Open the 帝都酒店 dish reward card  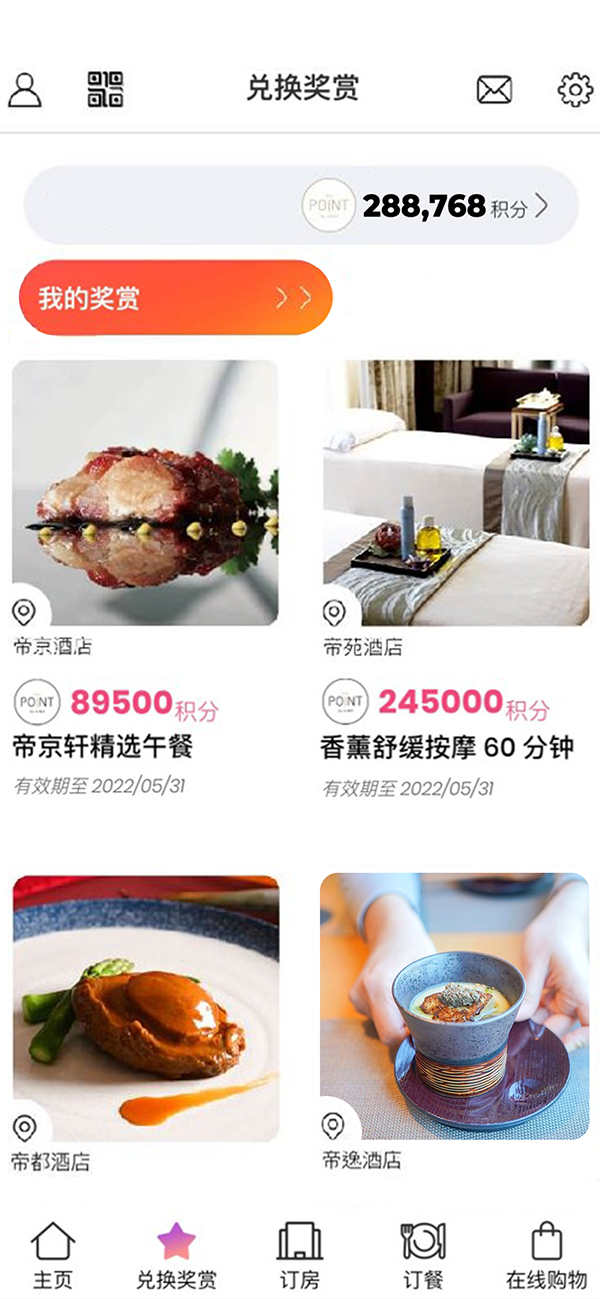(146, 1008)
